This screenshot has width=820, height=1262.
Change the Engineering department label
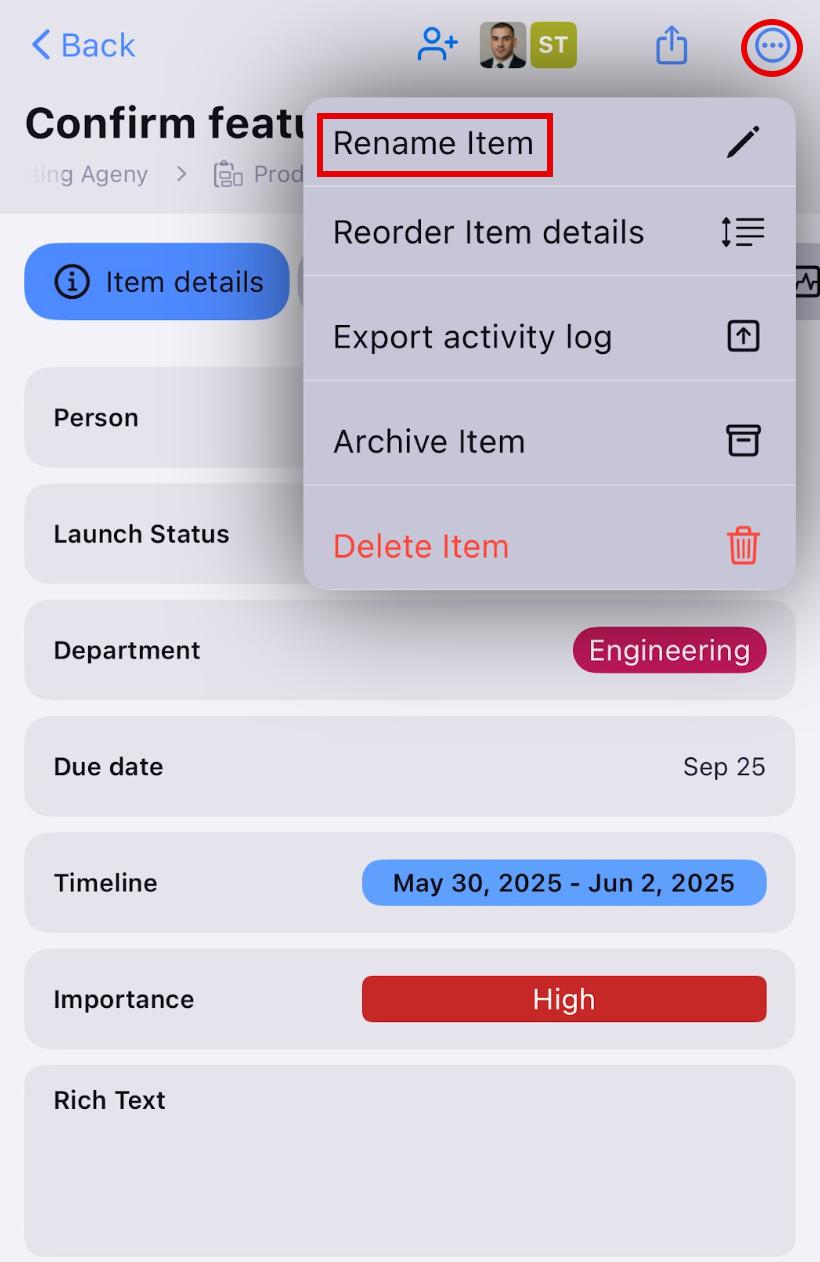[x=669, y=650]
